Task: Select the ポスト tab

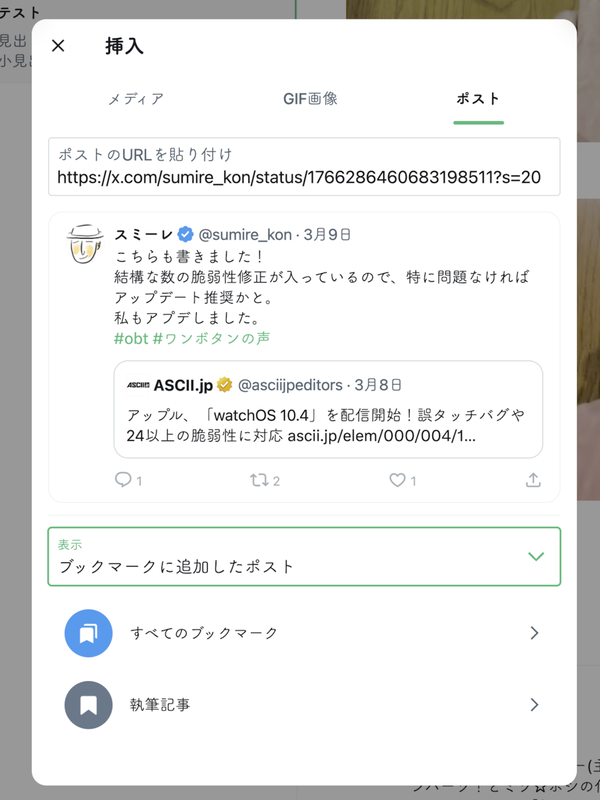Action: [478, 99]
